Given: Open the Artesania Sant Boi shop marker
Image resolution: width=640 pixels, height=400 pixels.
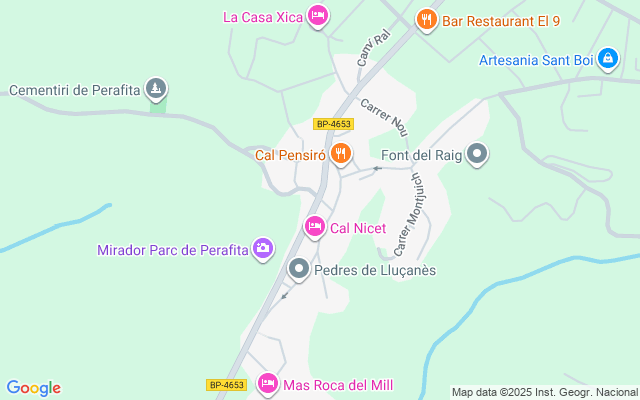Looking at the screenshot, I should pyautogui.click(x=606, y=59).
